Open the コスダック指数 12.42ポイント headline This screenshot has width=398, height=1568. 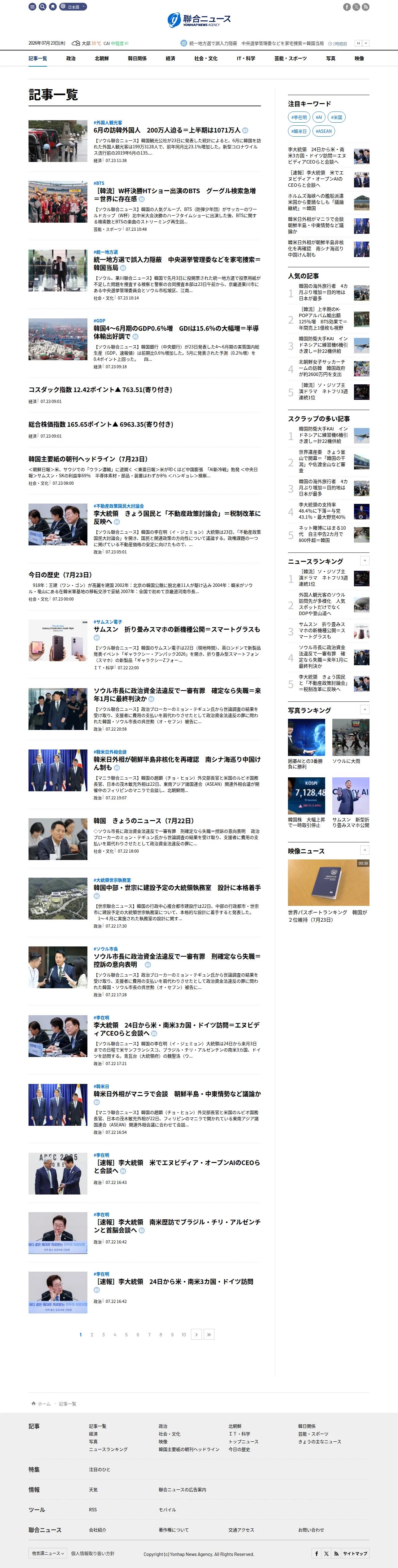pyautogui.click(x=100, y=390)
